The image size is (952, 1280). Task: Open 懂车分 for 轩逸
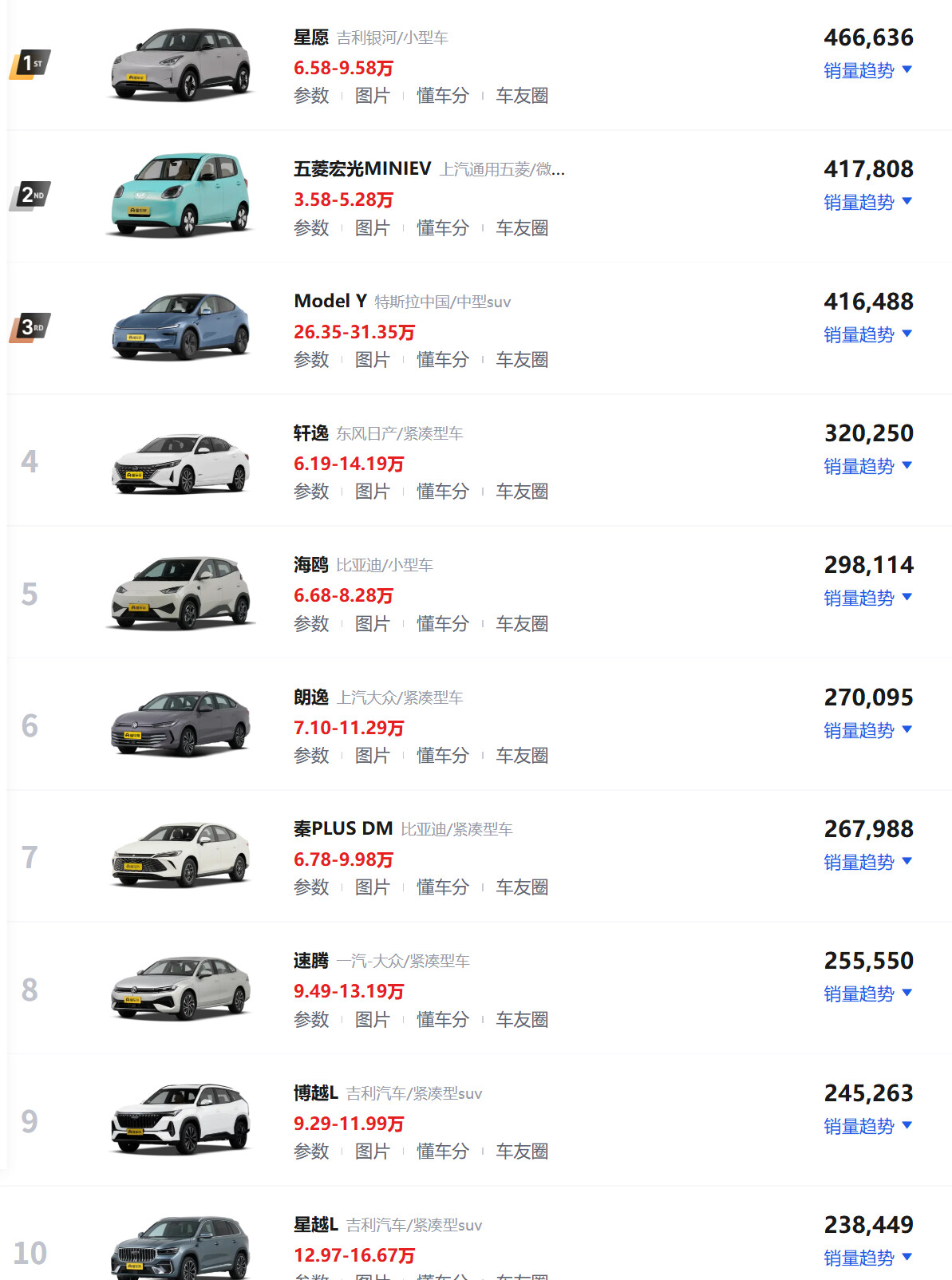tap(442, 492)
